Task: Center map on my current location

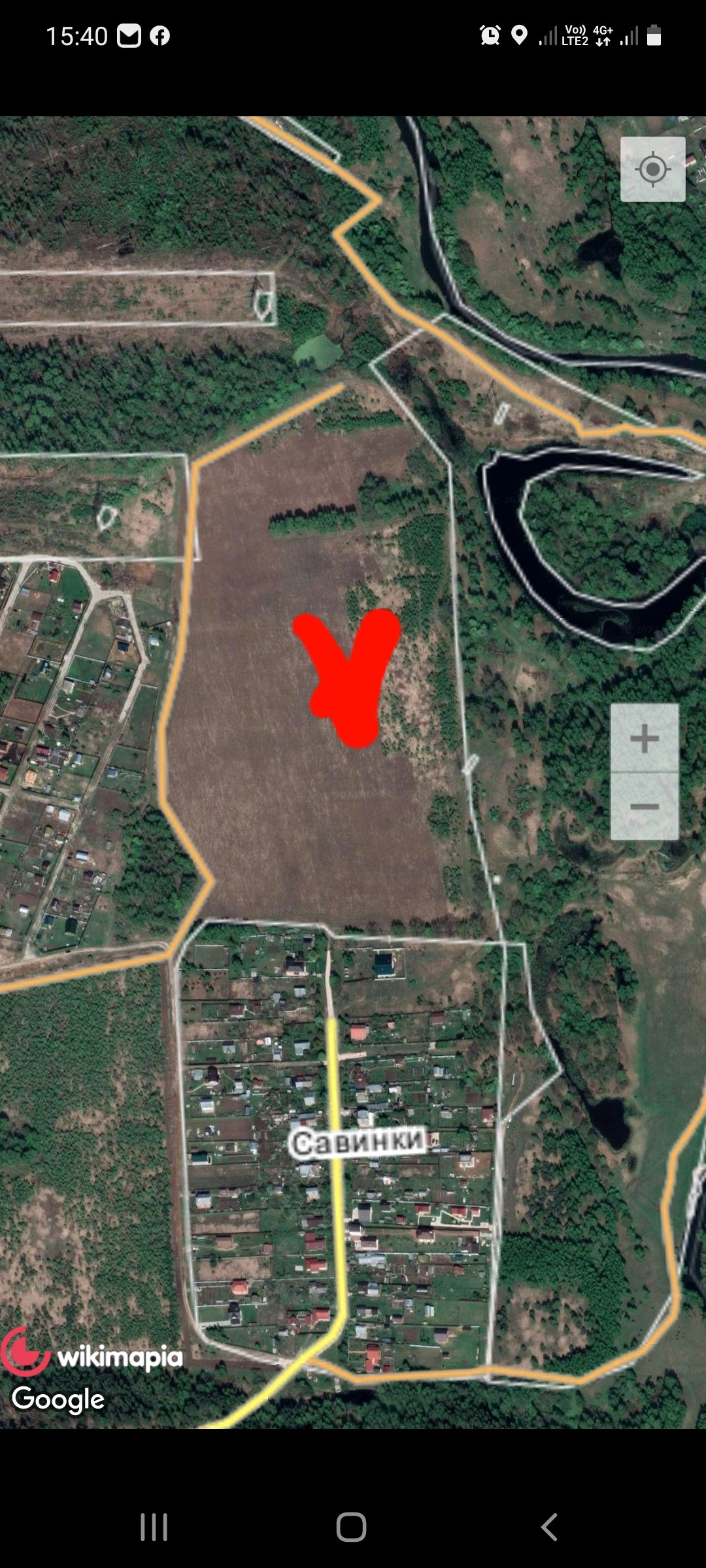Action: tap(652, 169)
